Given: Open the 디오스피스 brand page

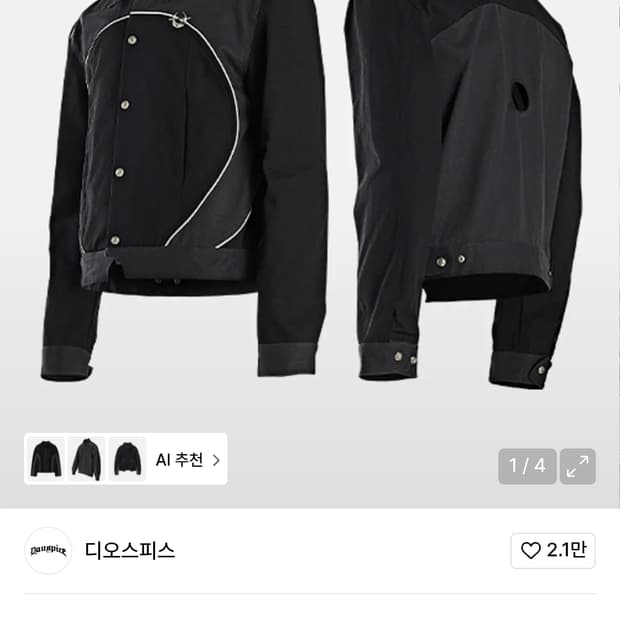Looking at the screenshot, I should click(130, 550).
